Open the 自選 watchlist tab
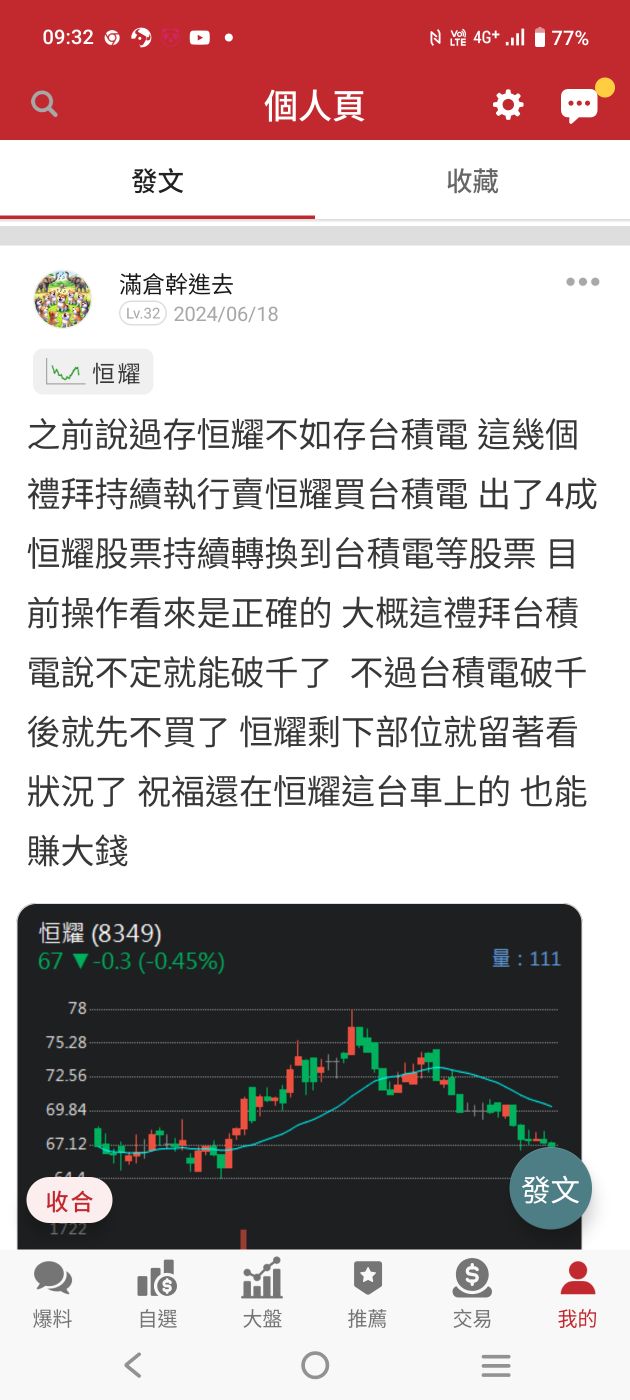 click(x=157, y=1294)
